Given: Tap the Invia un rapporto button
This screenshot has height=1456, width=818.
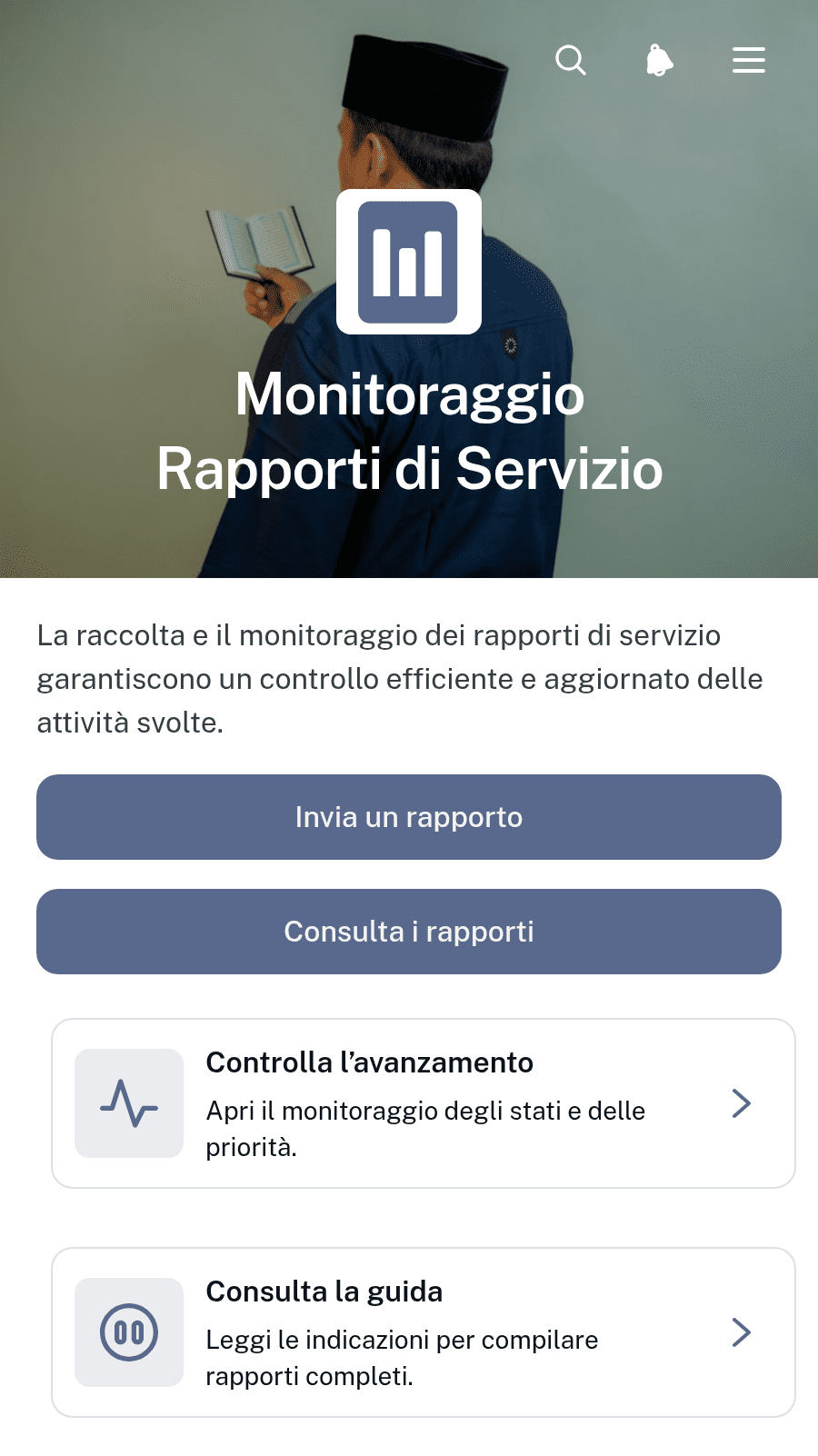Looking at the screenshot, I should [409, 817].
